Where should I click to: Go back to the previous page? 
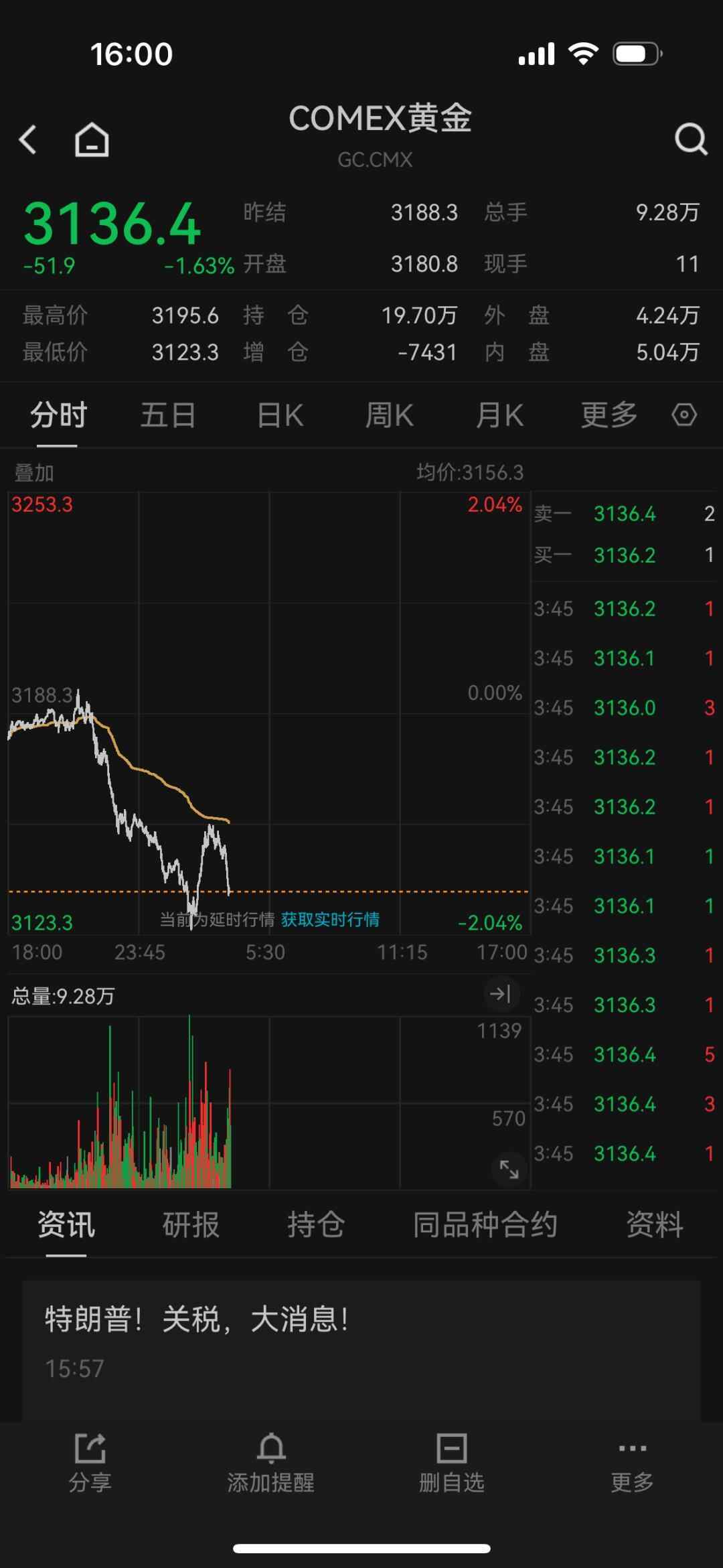point(28,139)
